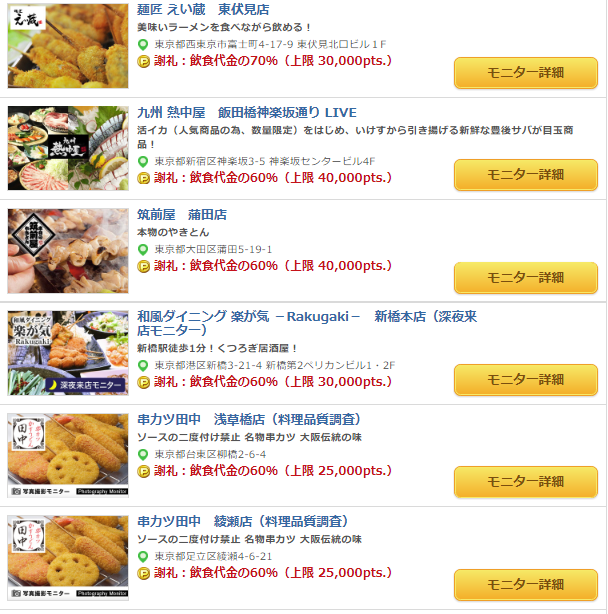Open the 麺匠 えい蔵 東伏見店 title link
This screenshot has width=608, height=614.
click(203, 10)
